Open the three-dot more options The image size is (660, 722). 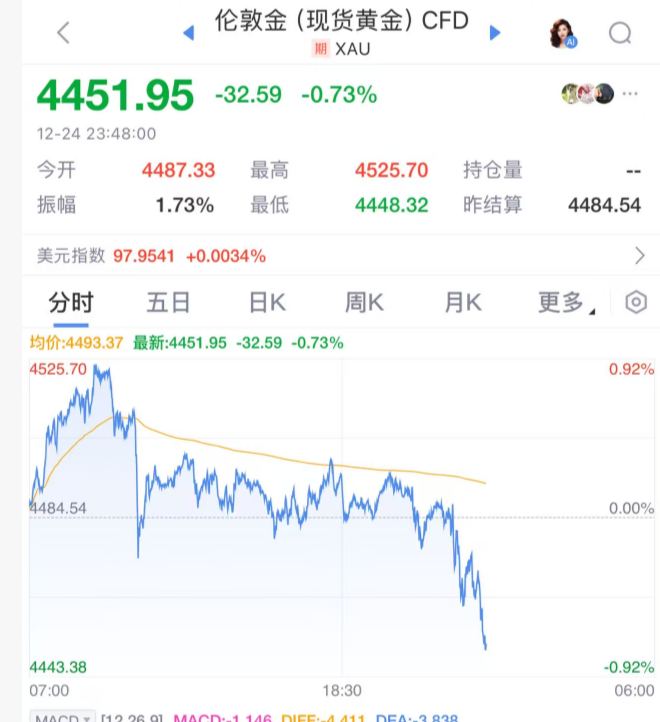pyautogui.click(x=630, y=94)
